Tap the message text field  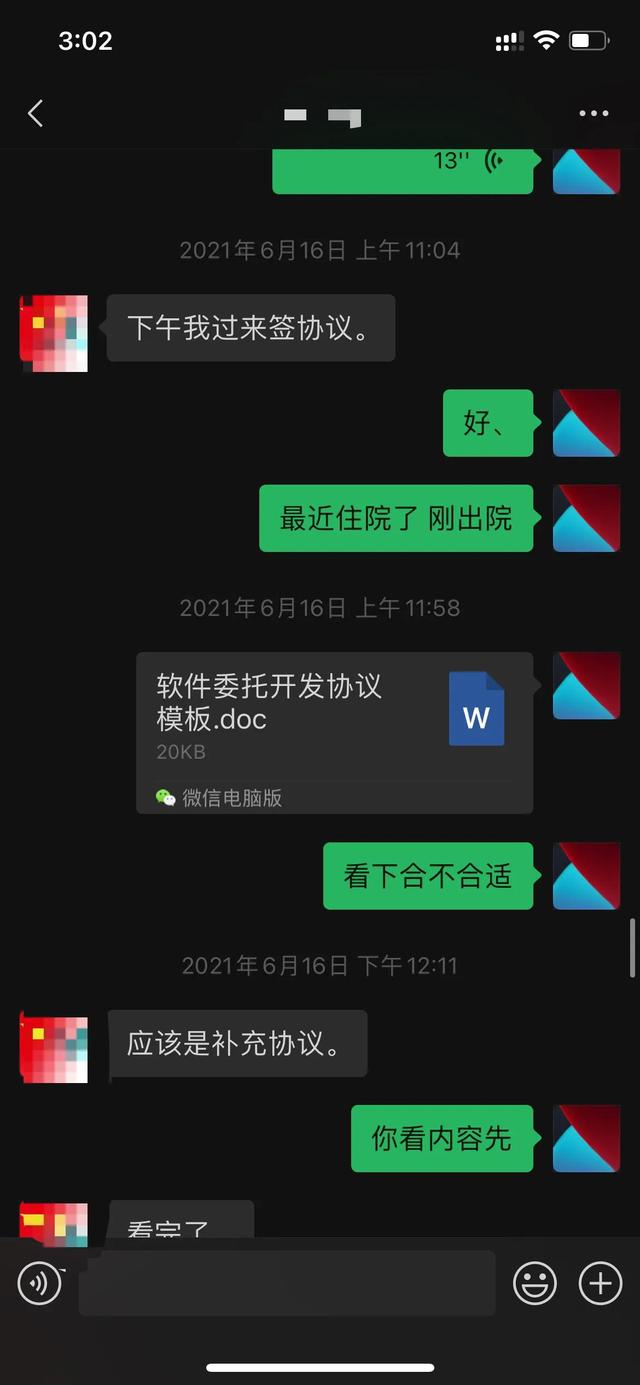[x=287, y=1283]
